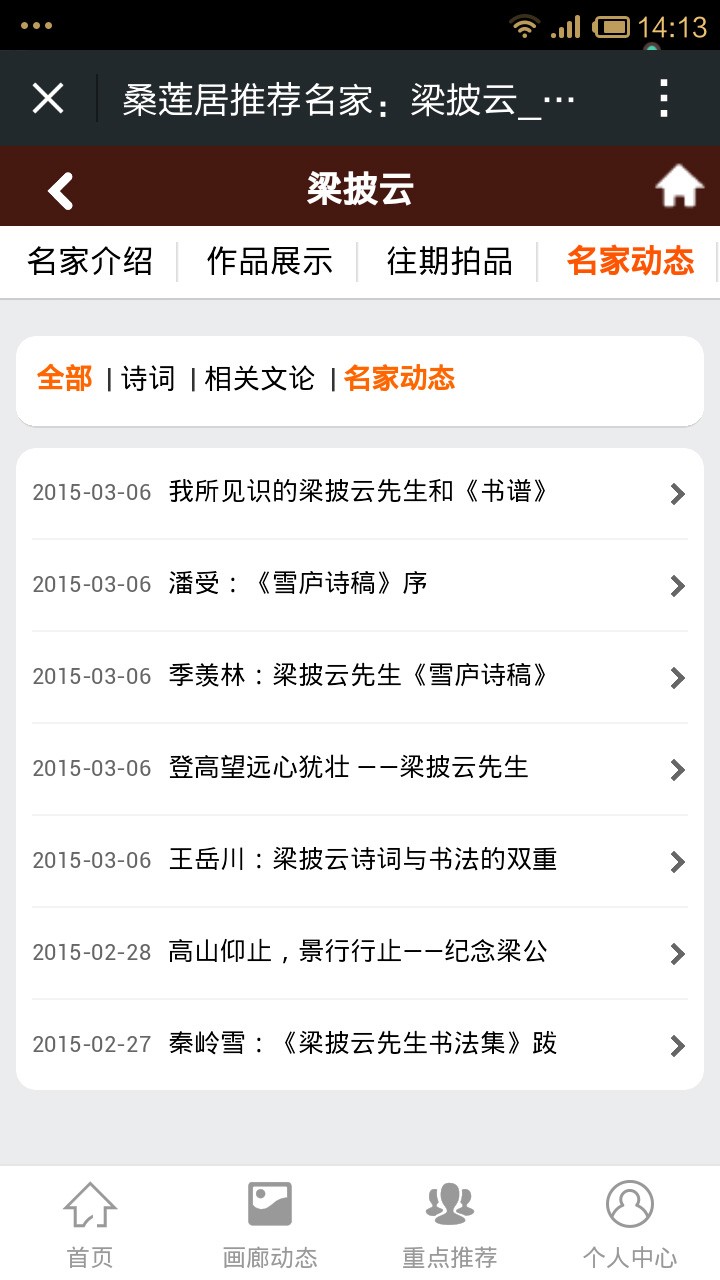The width and height of the screenshot is (720, 1280).
Task: Switch to the 往期拍品 tab
Action: [449, 261]
